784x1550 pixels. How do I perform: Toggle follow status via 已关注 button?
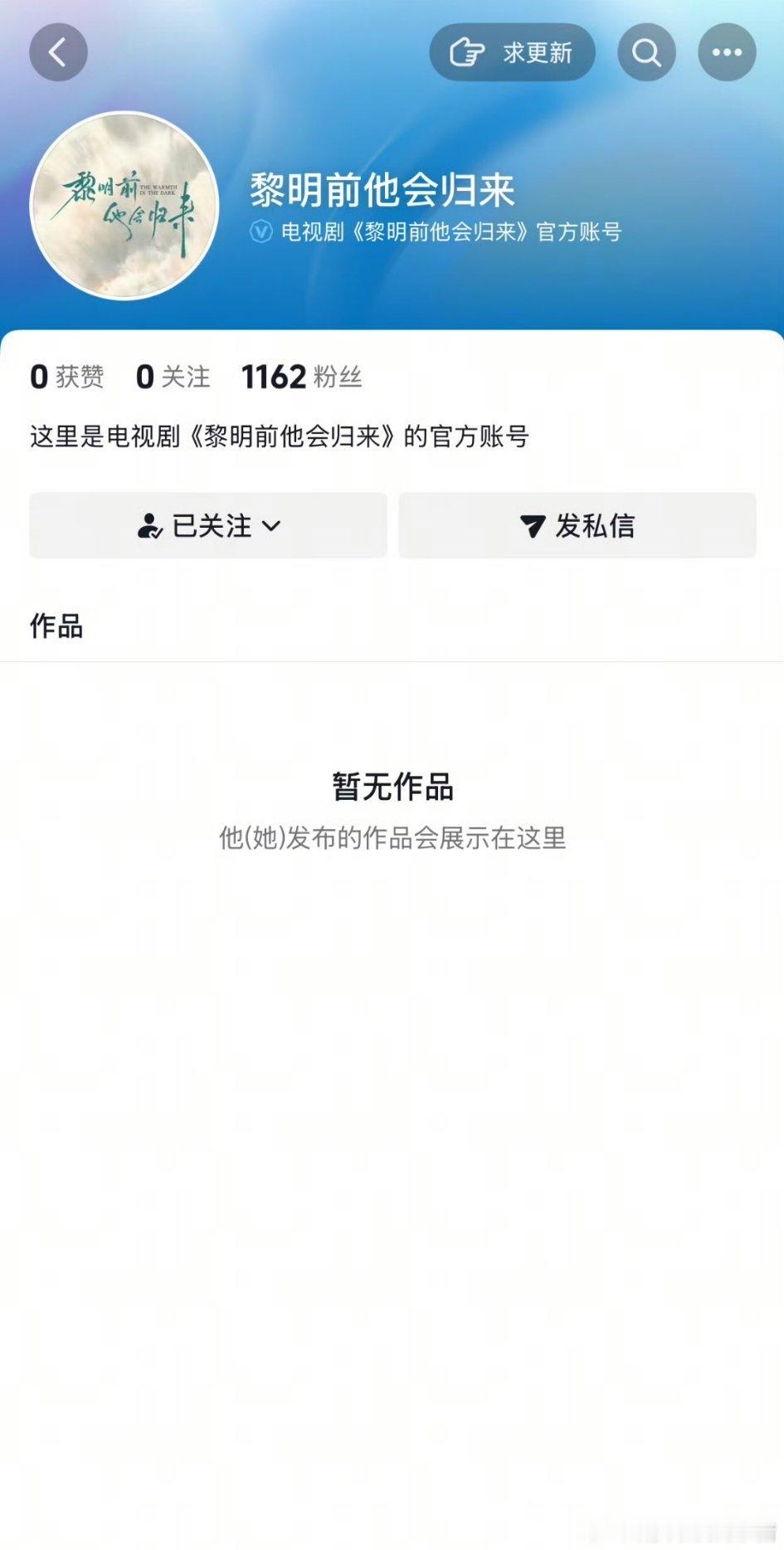208,524
